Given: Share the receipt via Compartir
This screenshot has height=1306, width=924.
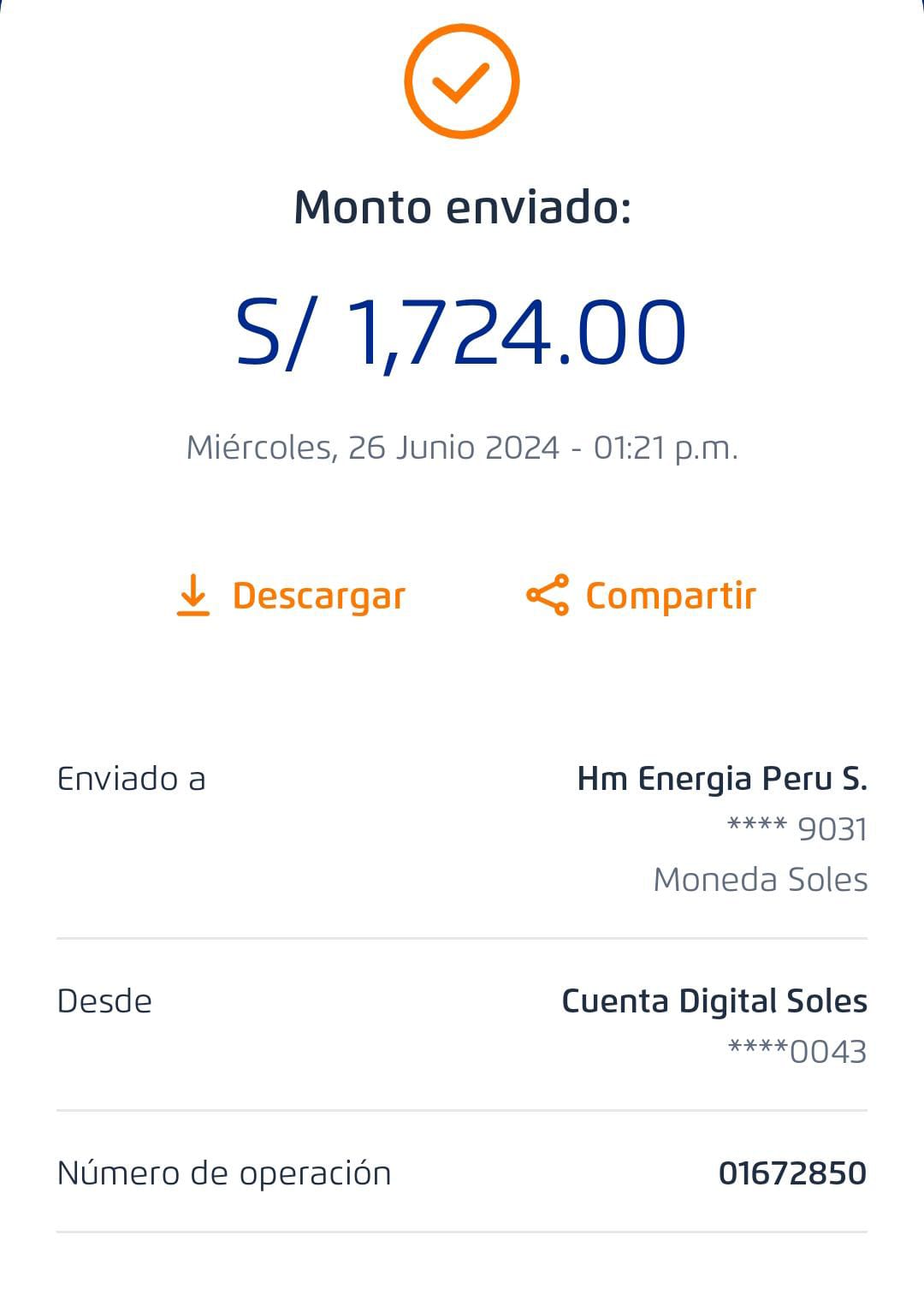Looking at the screenshot, I should pyautogui.click(x=642, y=596).
